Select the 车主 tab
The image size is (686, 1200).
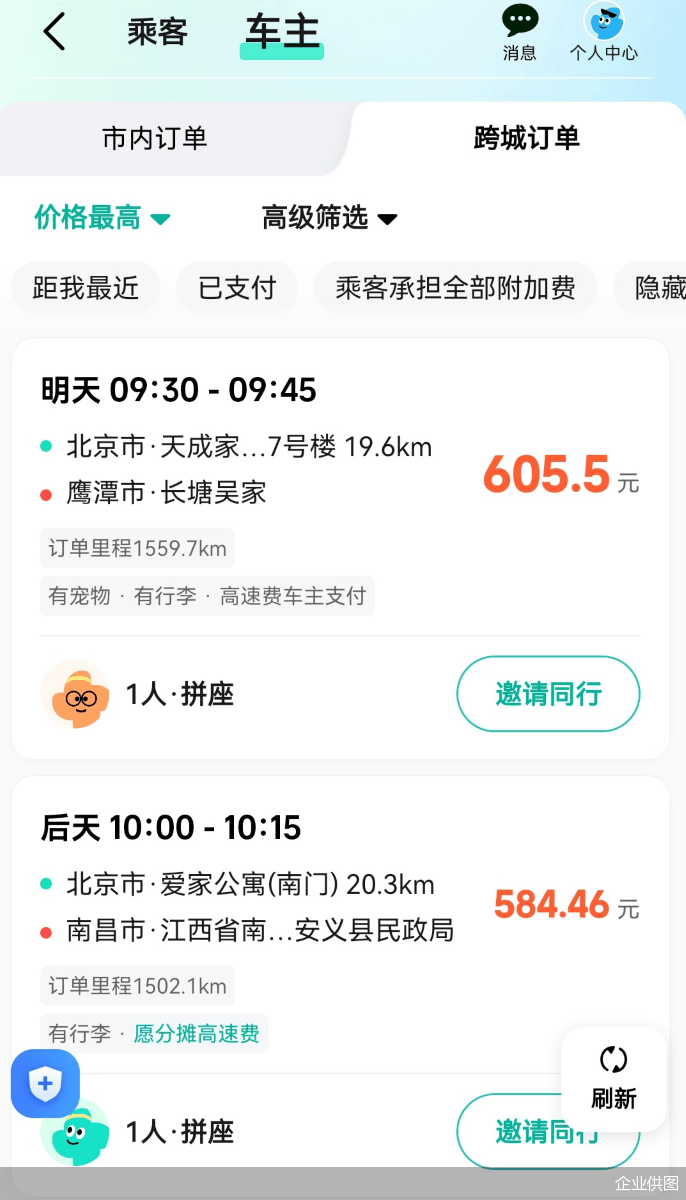[x=283, y=33]
